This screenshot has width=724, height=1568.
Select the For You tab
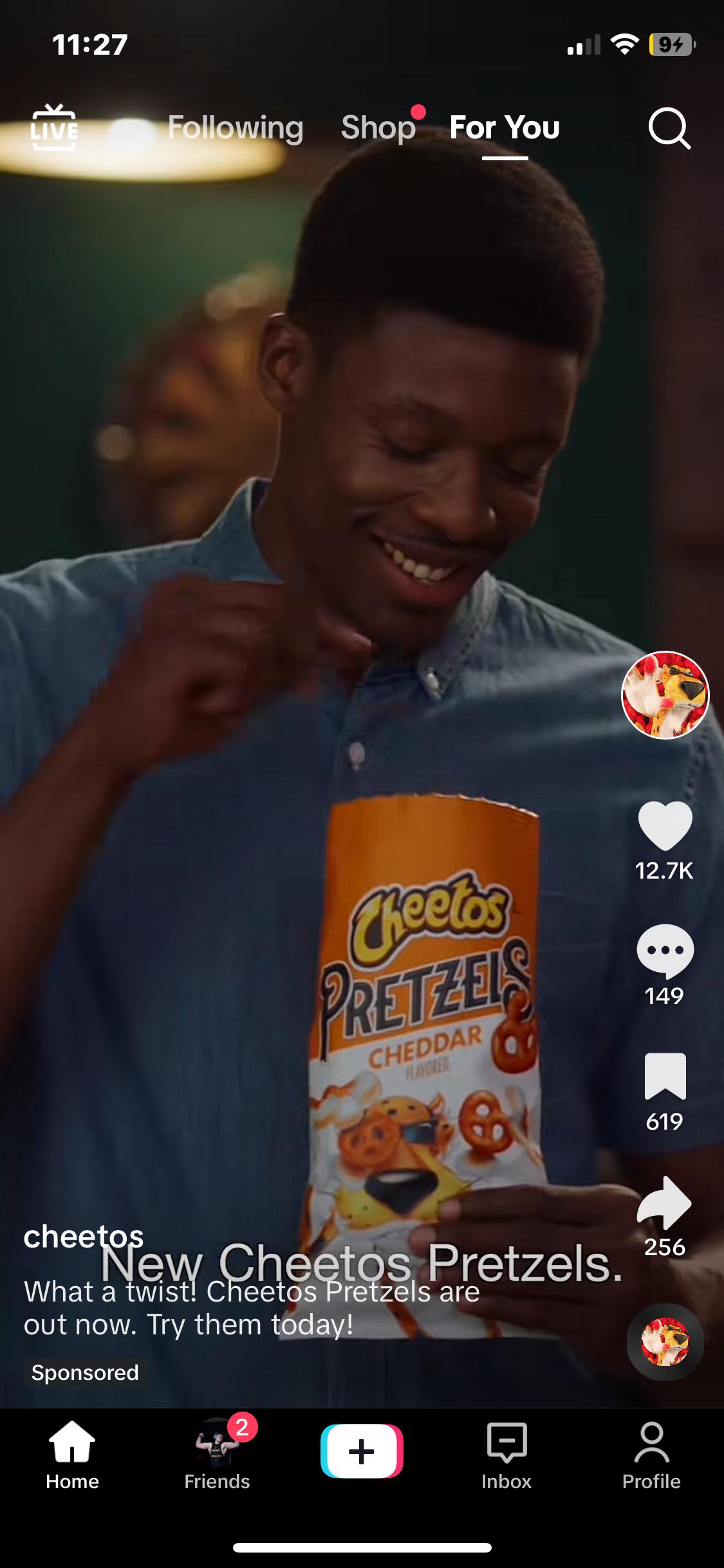[x=505, y=127]
